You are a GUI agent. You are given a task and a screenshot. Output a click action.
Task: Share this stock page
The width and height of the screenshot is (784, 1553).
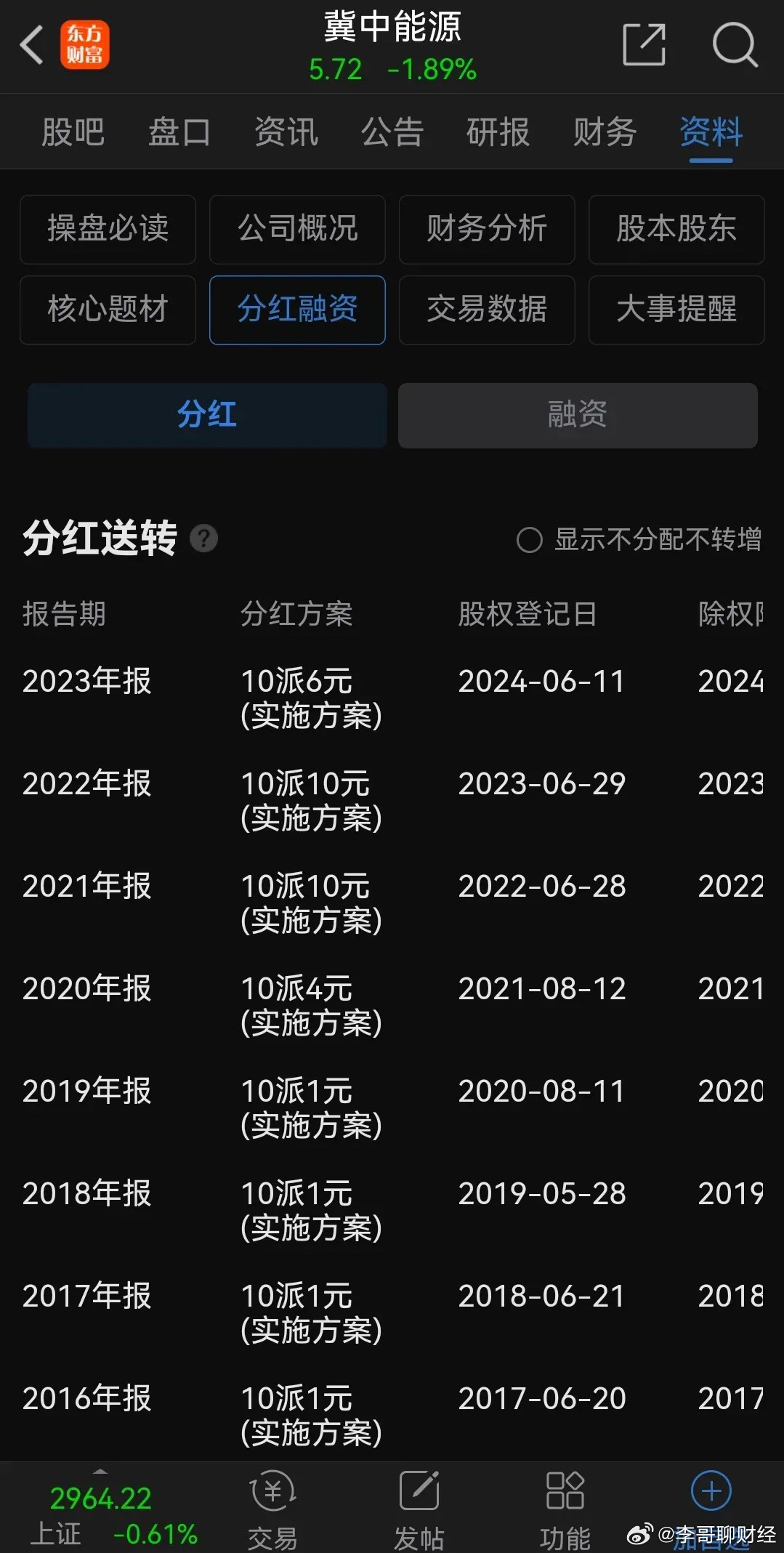pyautogui.click(x=644, y=44)
